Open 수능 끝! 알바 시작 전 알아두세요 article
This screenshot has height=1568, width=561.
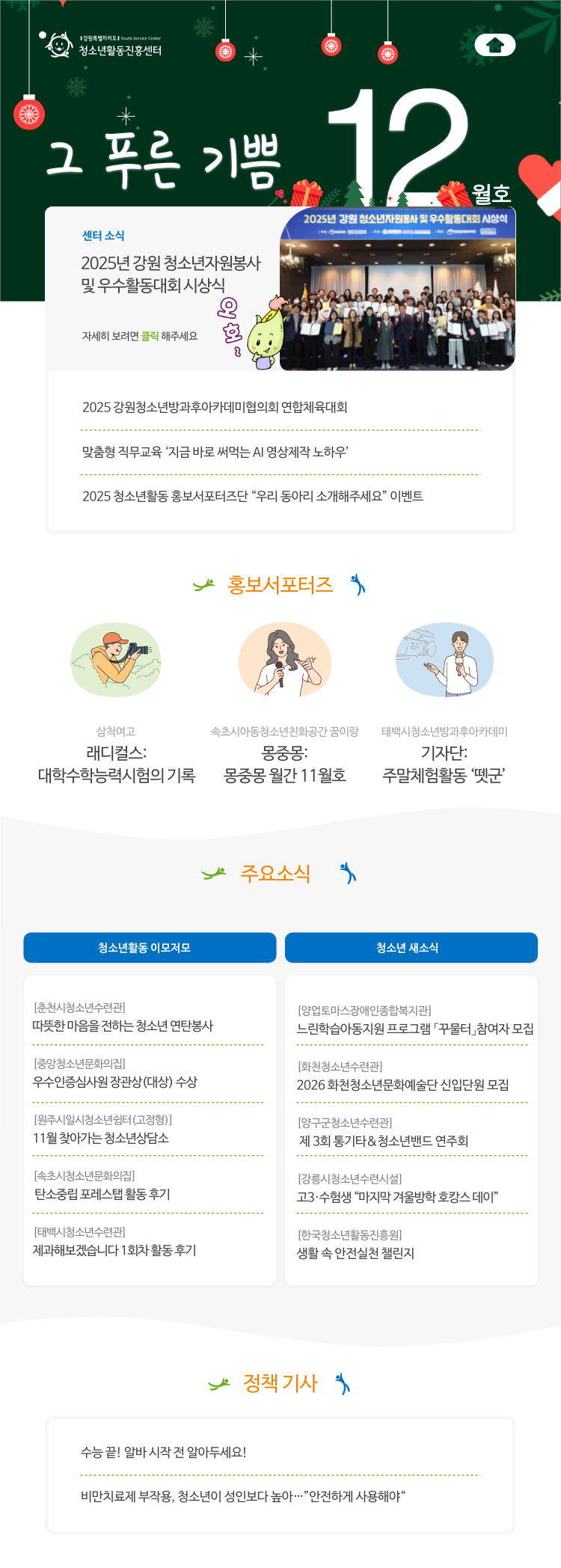(164, 1452)
